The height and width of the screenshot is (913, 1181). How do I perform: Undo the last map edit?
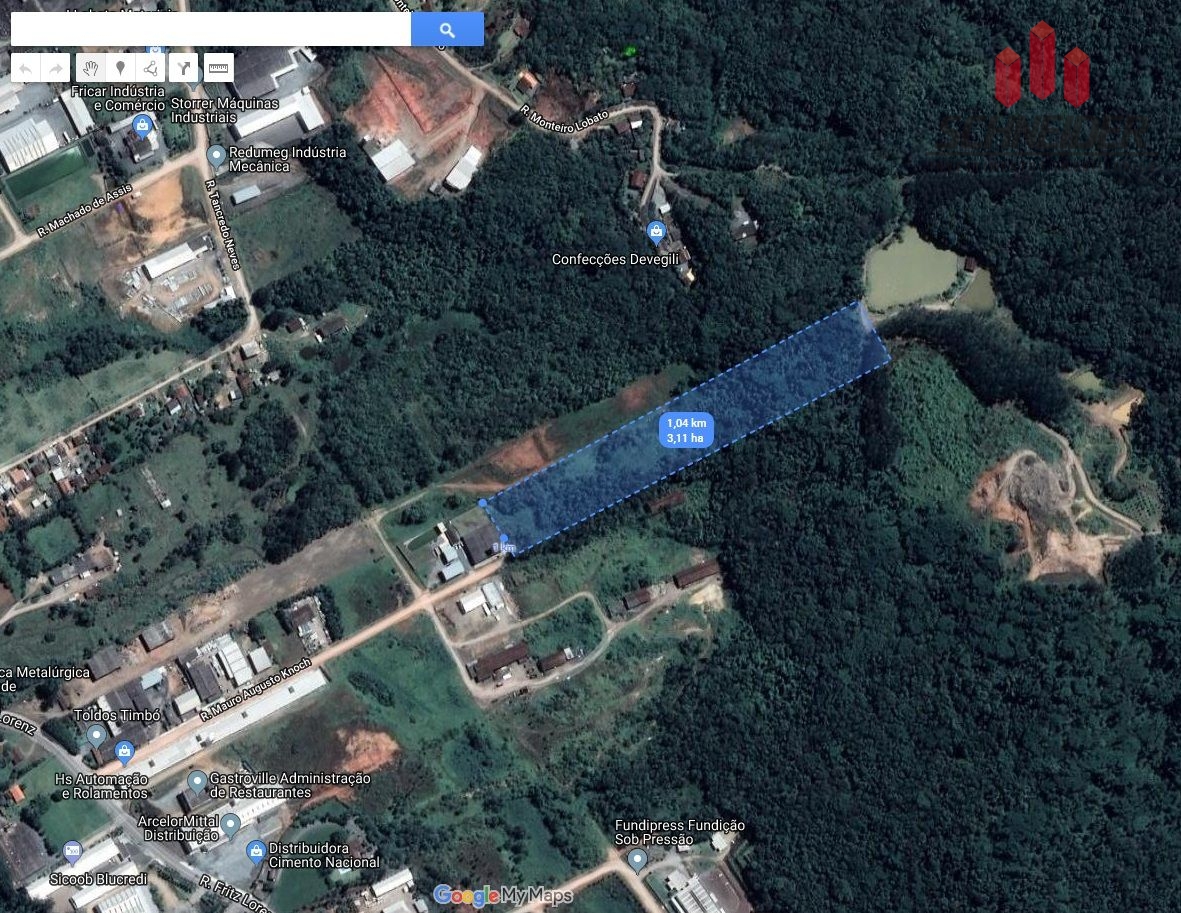click(x=26, y=68)
